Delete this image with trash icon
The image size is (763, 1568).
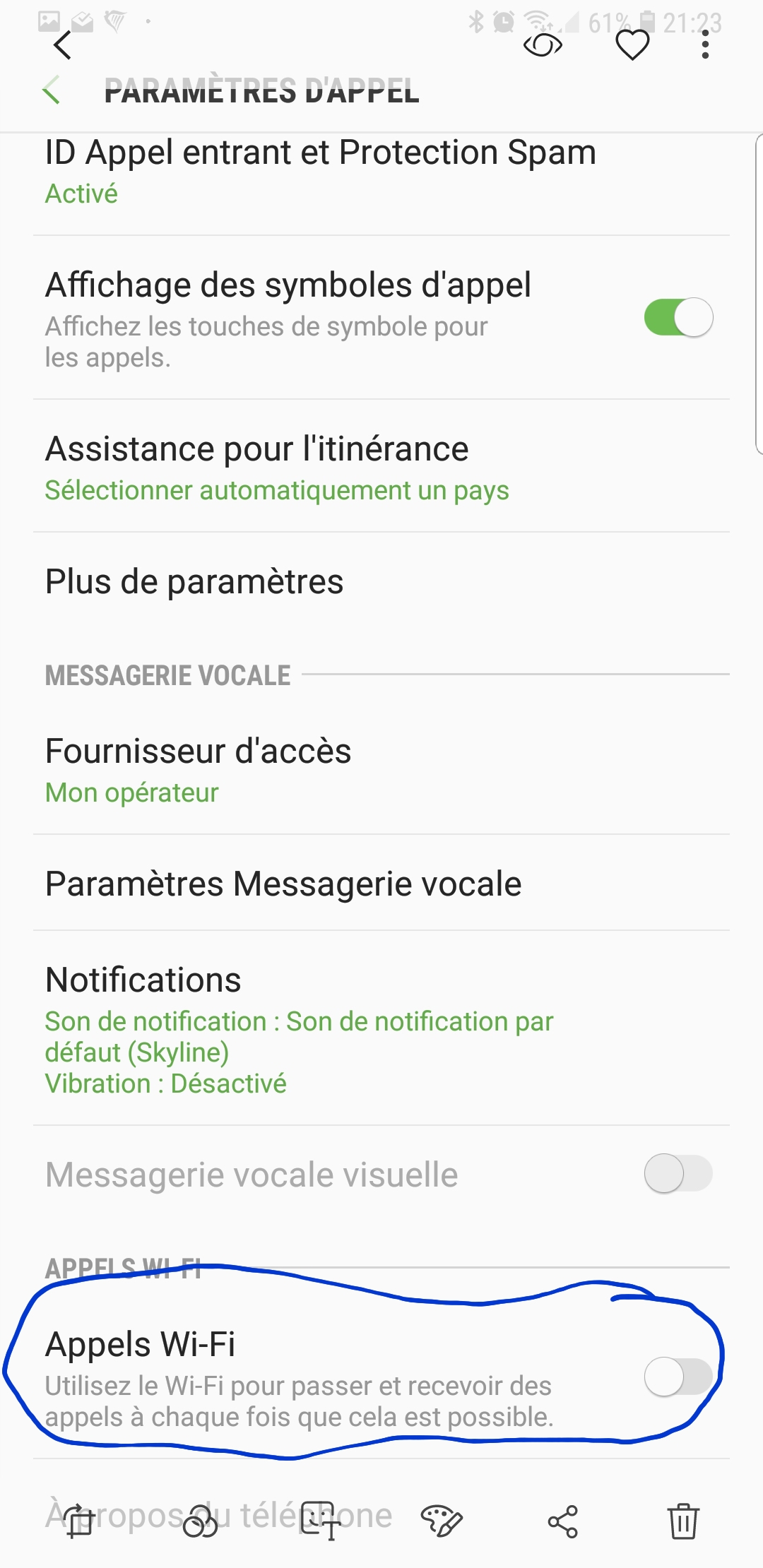point(683,1521)
